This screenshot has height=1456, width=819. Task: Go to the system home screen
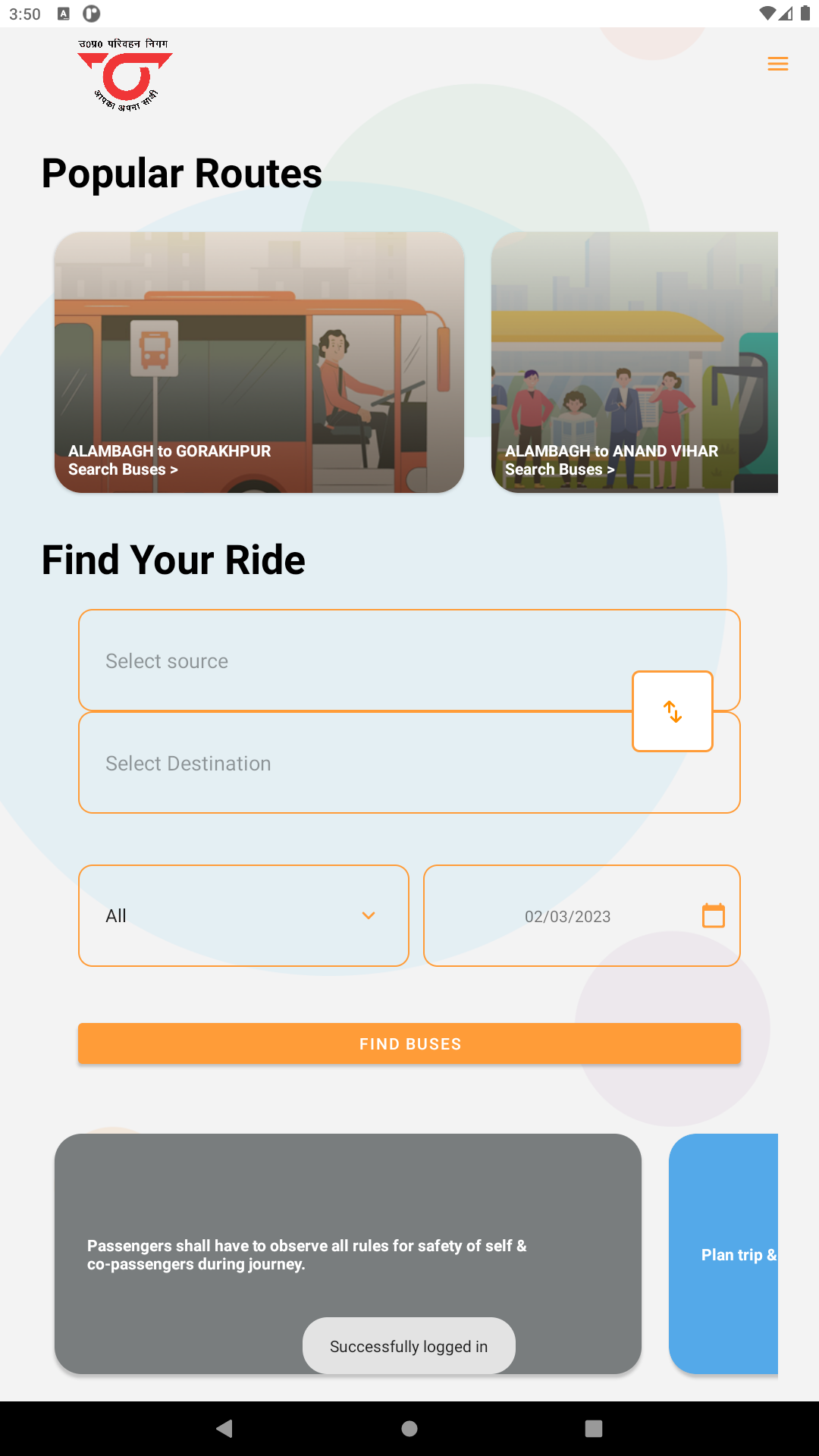click(409, 1429)
